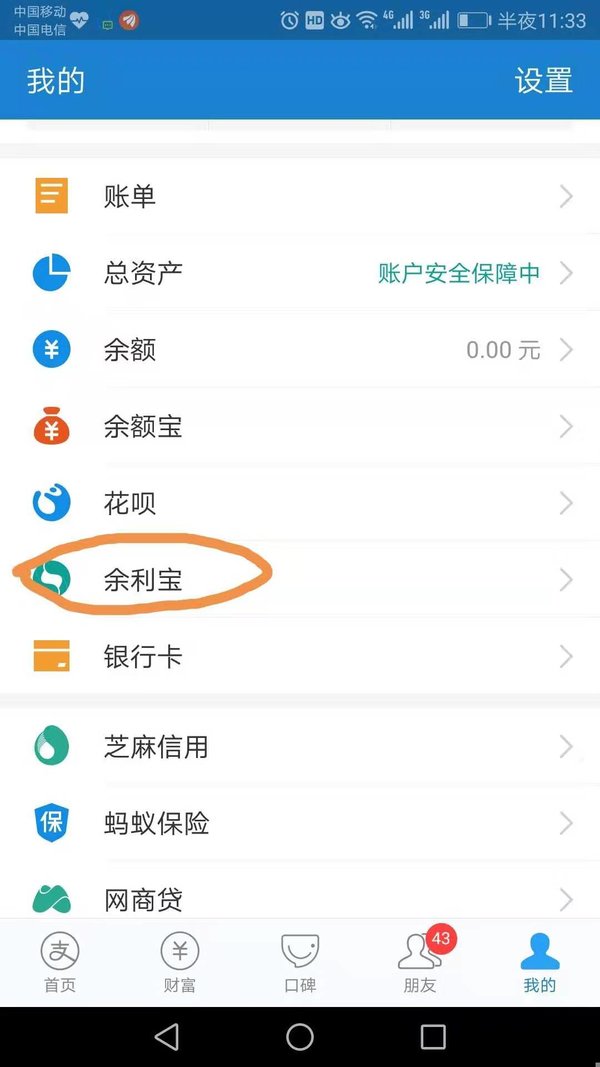600x1067 pixels.
Task: Open 芝麻信用
Action: [300, 746]
